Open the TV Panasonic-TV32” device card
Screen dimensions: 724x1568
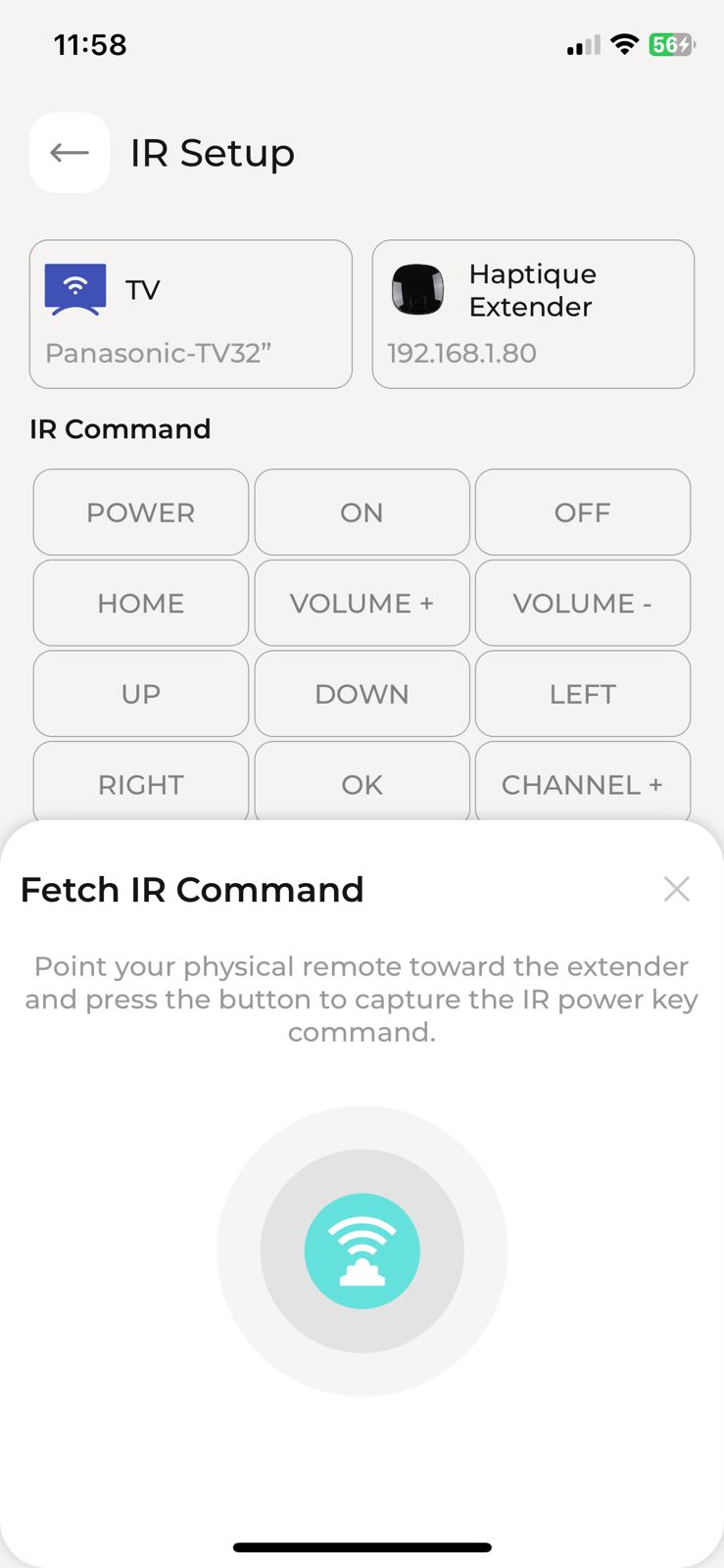tap(191, 315)
